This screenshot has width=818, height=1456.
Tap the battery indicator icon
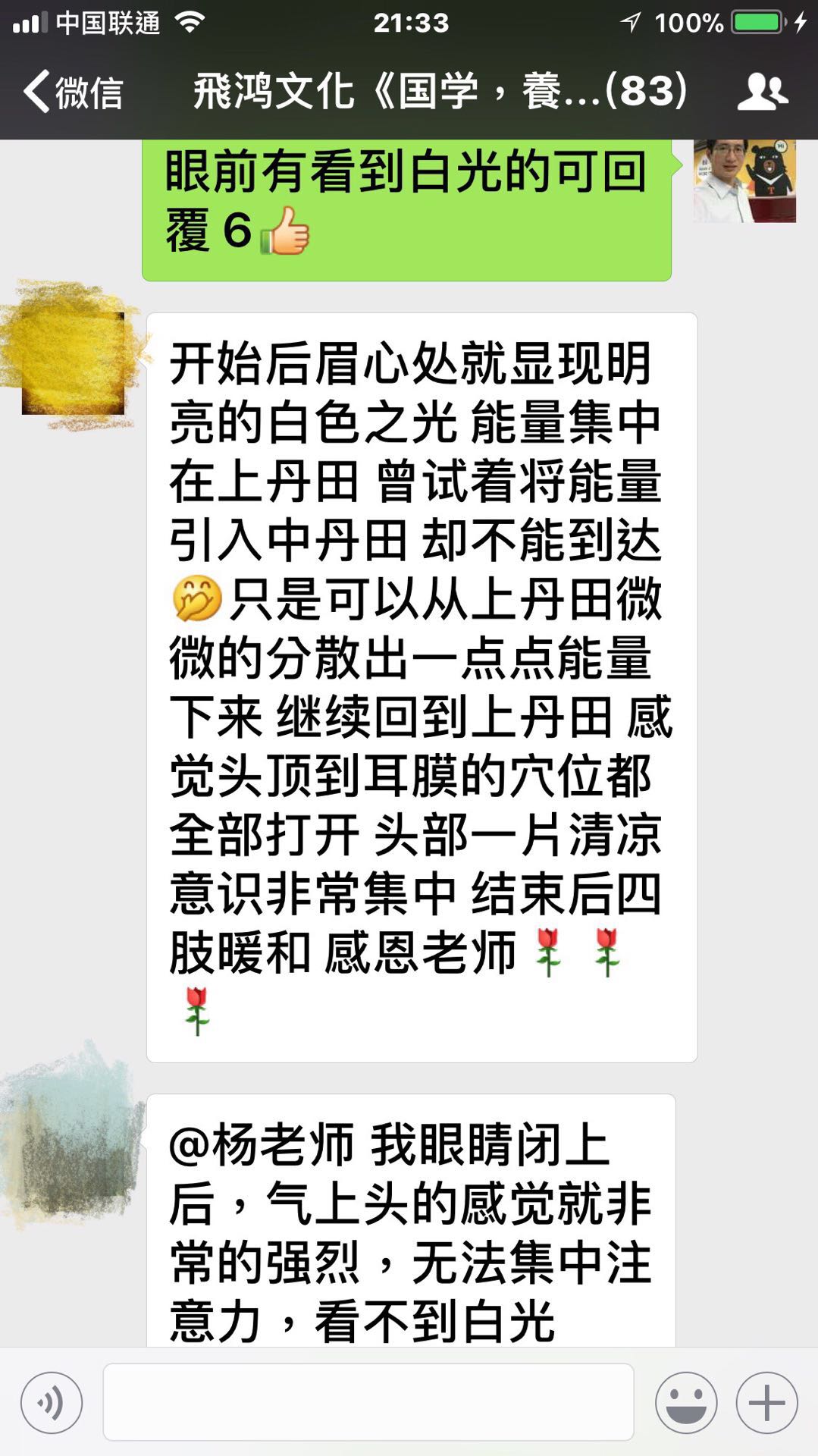pos(757,23)
